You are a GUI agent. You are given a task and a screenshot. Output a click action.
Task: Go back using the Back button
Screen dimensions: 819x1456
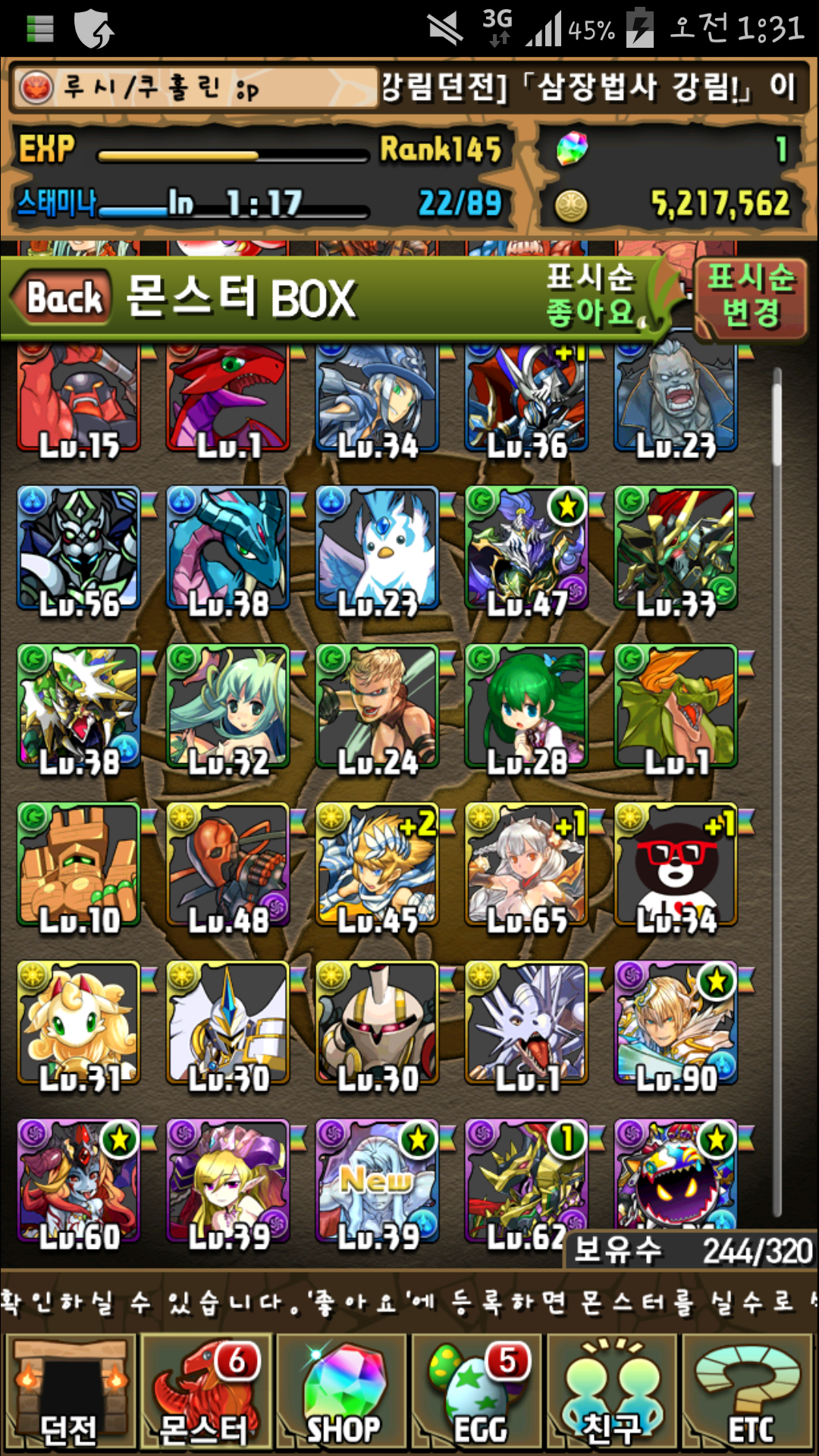point(62,297)
